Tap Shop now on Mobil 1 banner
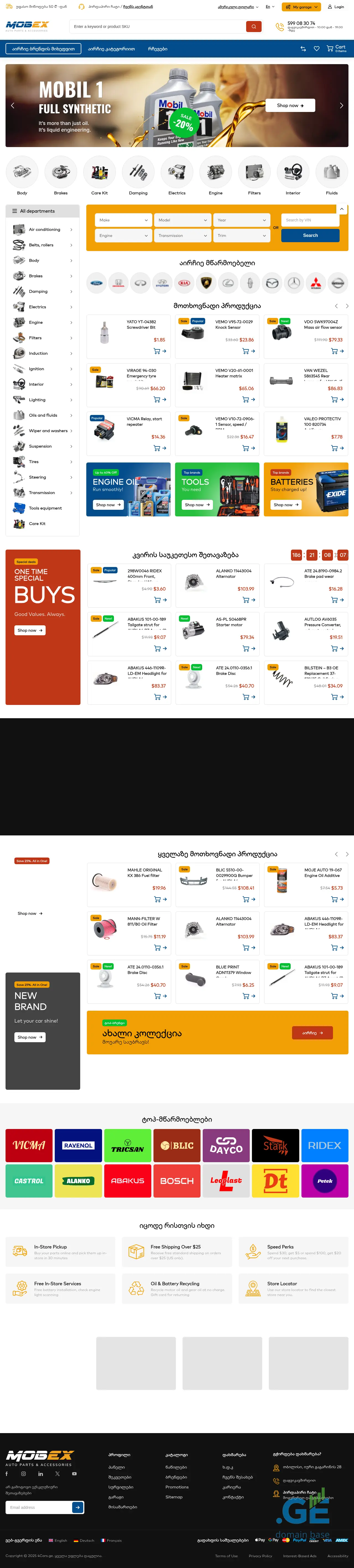 coord(290,105)
